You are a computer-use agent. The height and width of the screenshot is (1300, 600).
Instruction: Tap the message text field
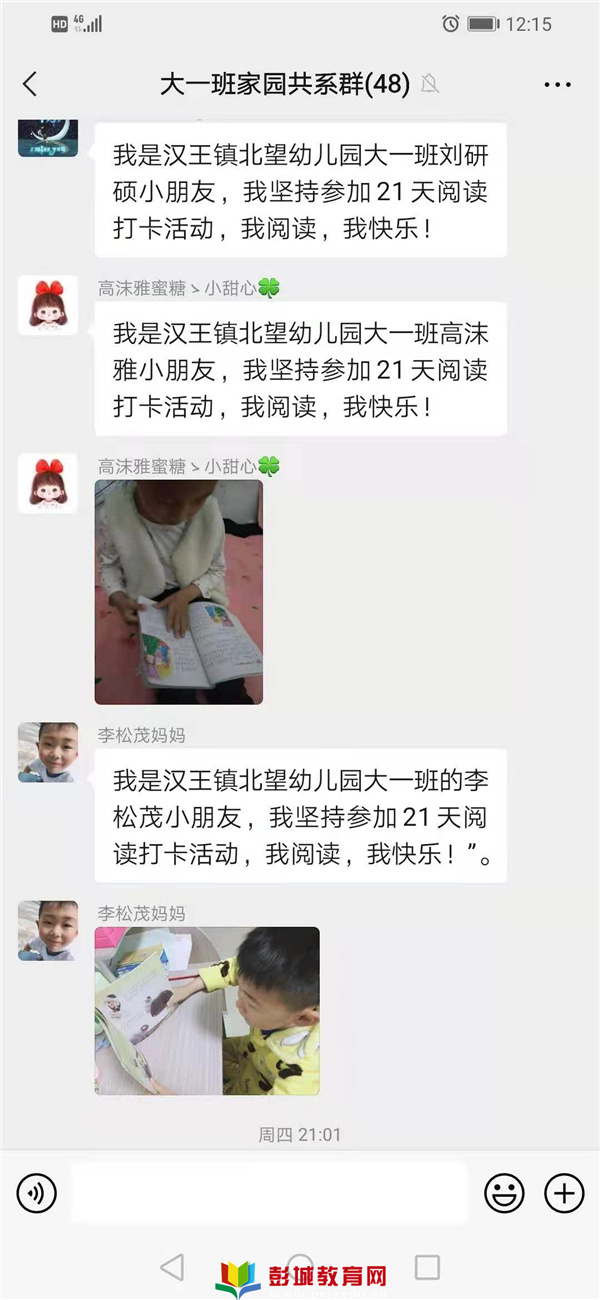(x=270, y=1192)
